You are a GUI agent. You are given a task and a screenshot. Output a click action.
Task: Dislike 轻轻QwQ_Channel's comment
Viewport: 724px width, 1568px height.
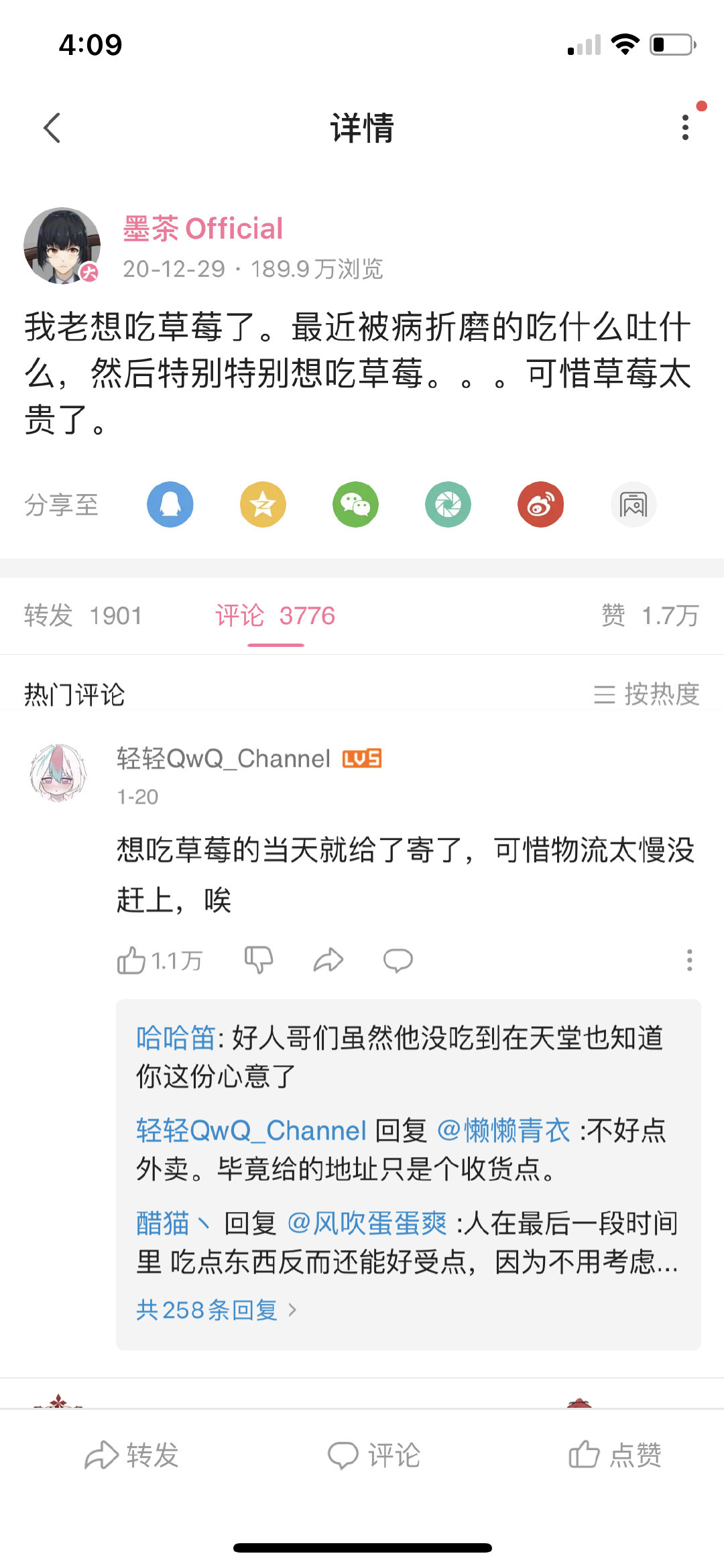(258, 960)
